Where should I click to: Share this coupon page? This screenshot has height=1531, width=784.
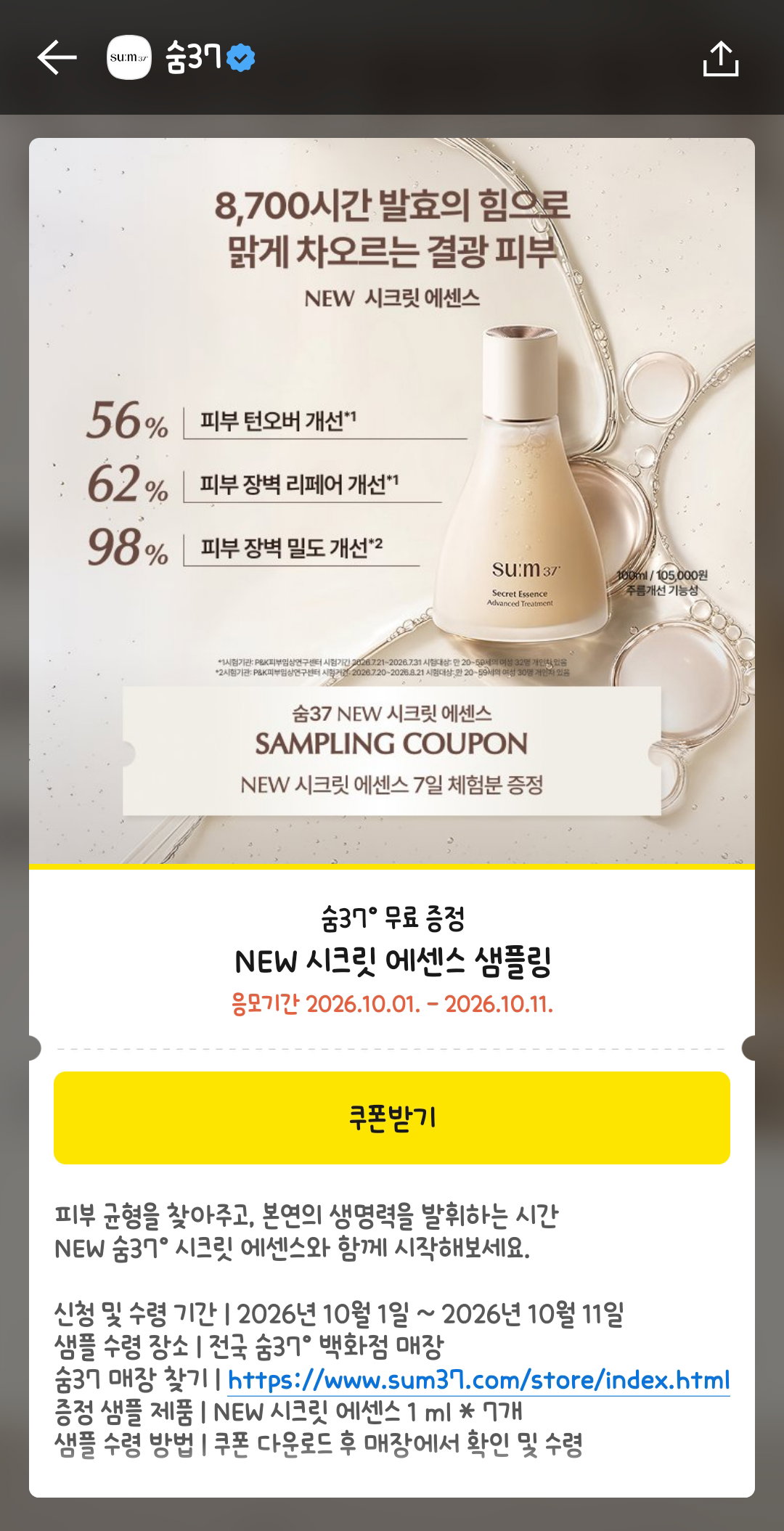tap(720, 58)
